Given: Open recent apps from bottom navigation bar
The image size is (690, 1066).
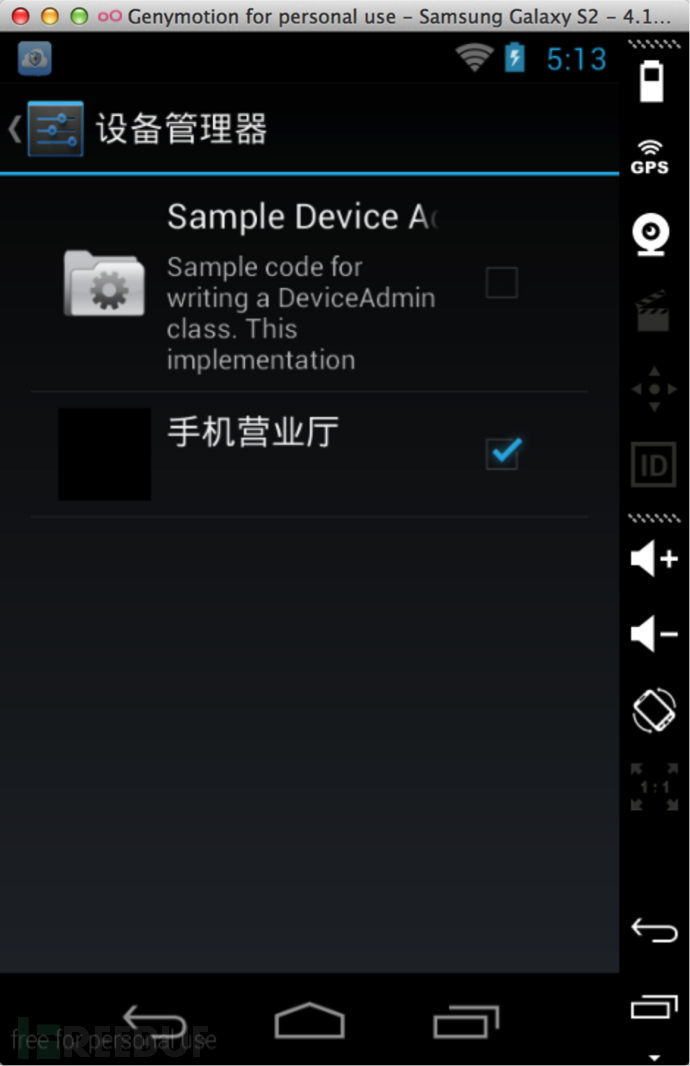Looking at the screenshot, I should point(465,1021).
